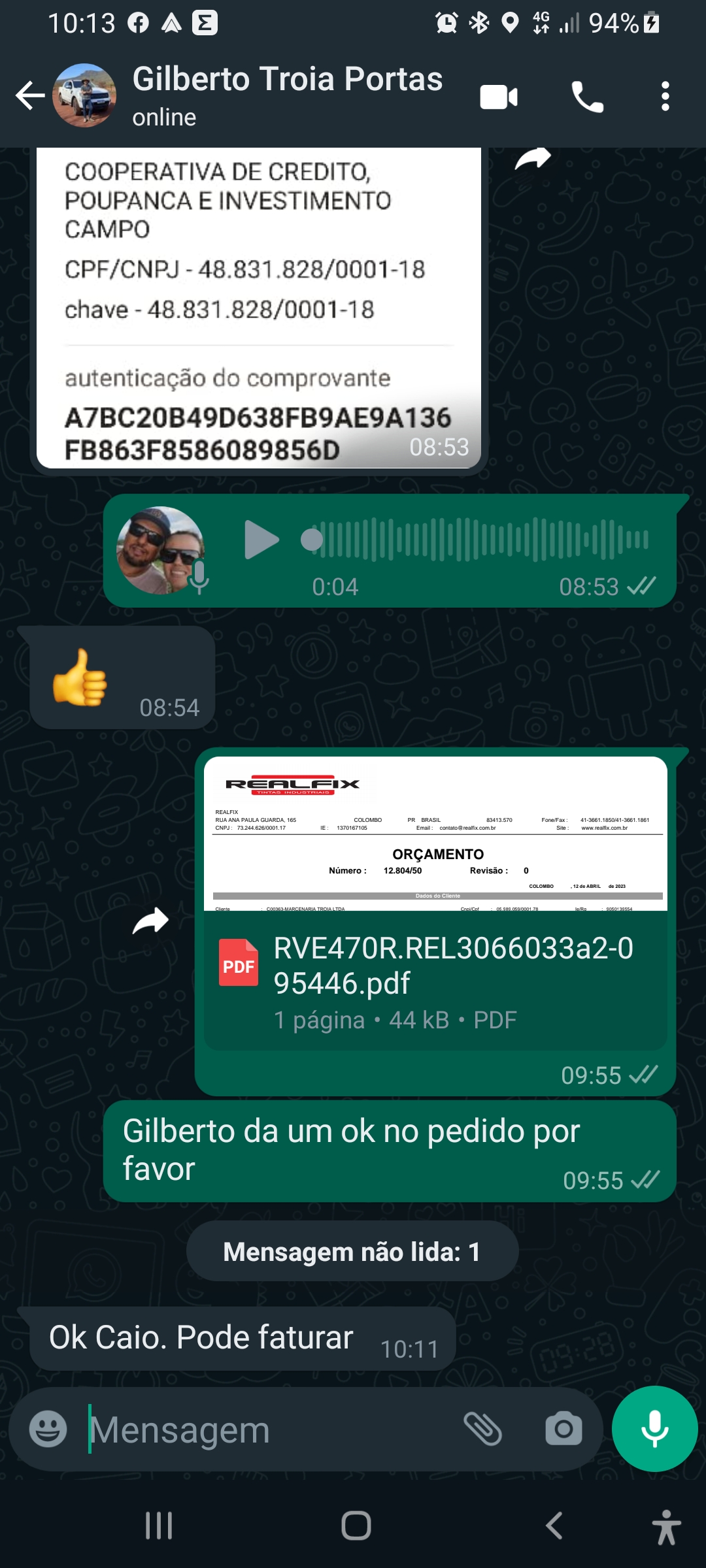Open Gilberto Troia Portas contact info
Viewport: 706px width, 1568px height.
click(287, 95)
